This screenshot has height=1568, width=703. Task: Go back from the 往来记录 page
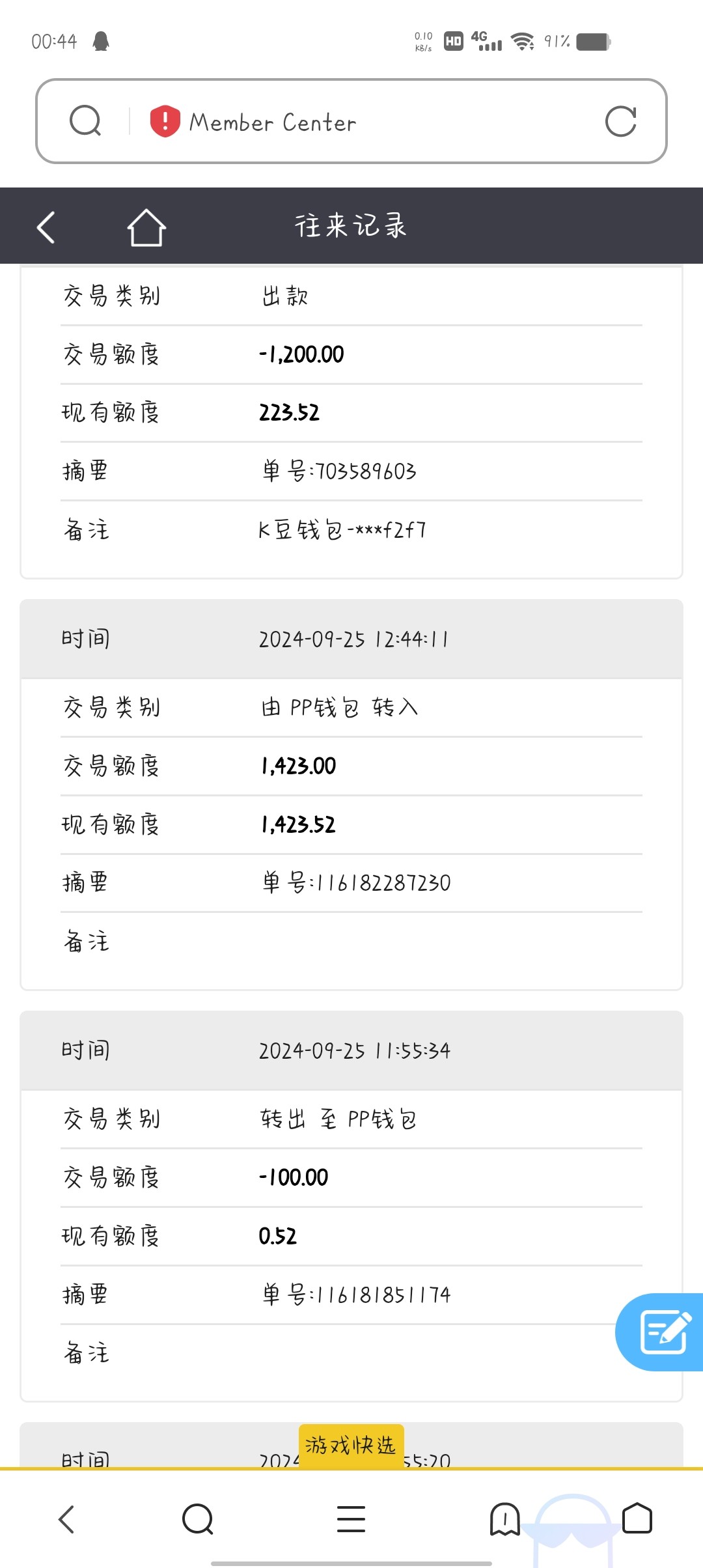click(x=46, y=227)
